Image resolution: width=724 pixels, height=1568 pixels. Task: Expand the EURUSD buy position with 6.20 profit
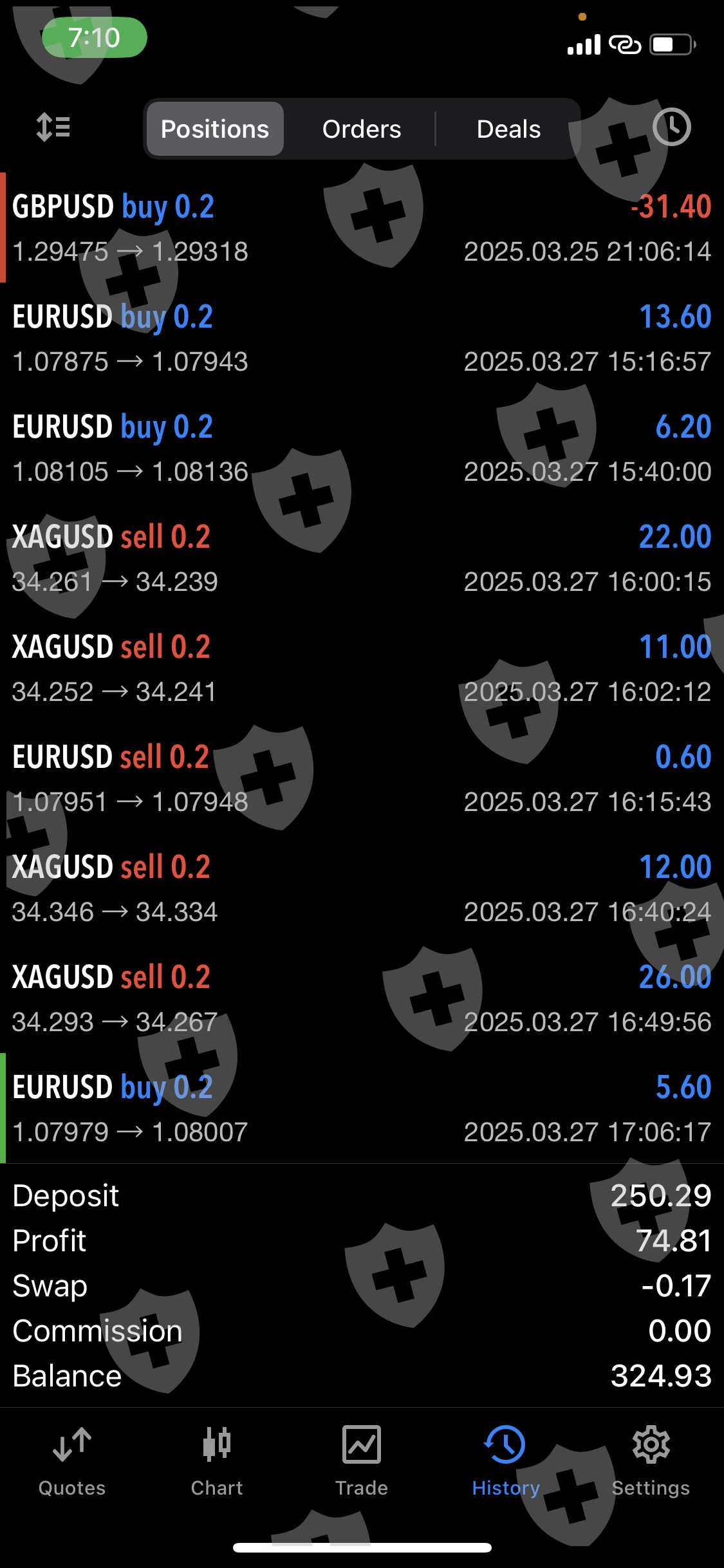click(362, 448)
